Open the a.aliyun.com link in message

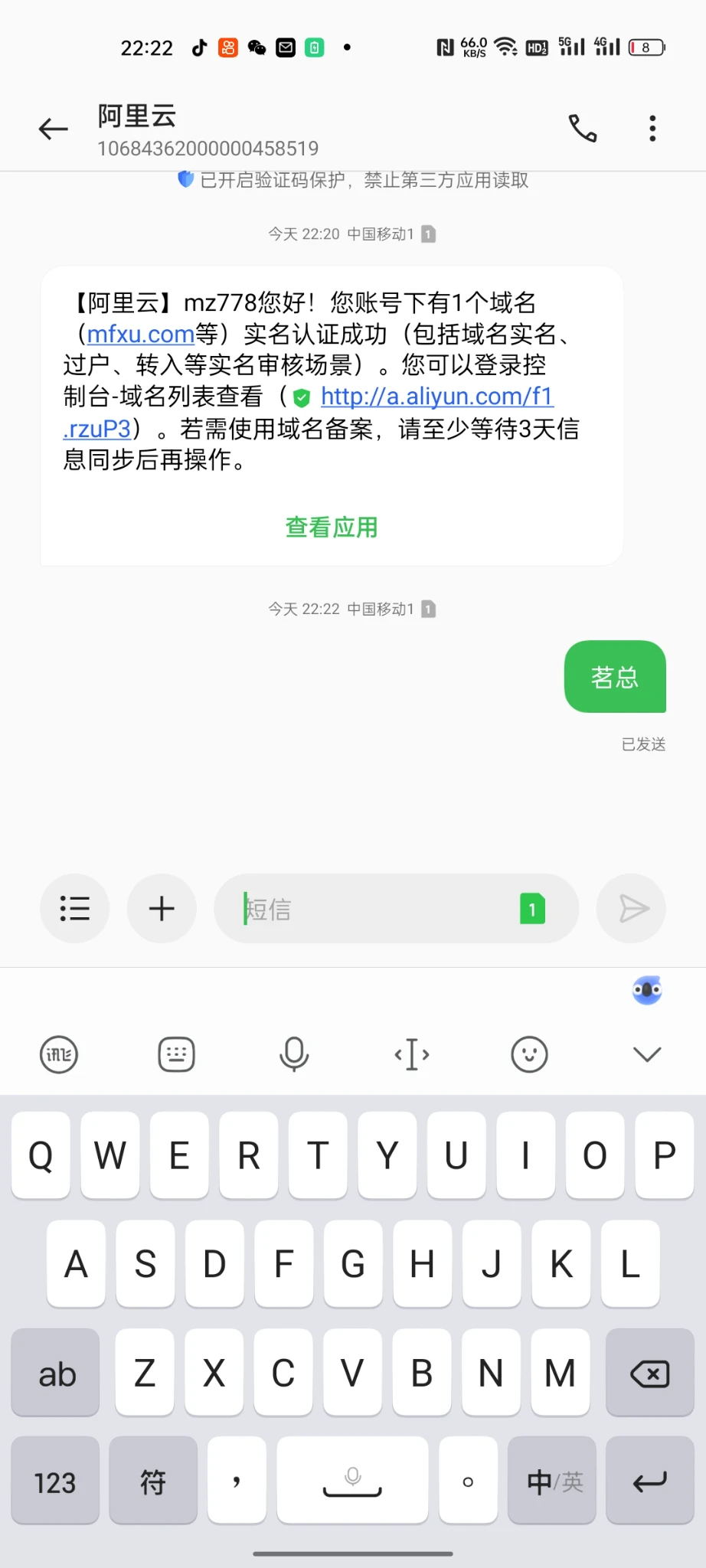pos(436,397)
